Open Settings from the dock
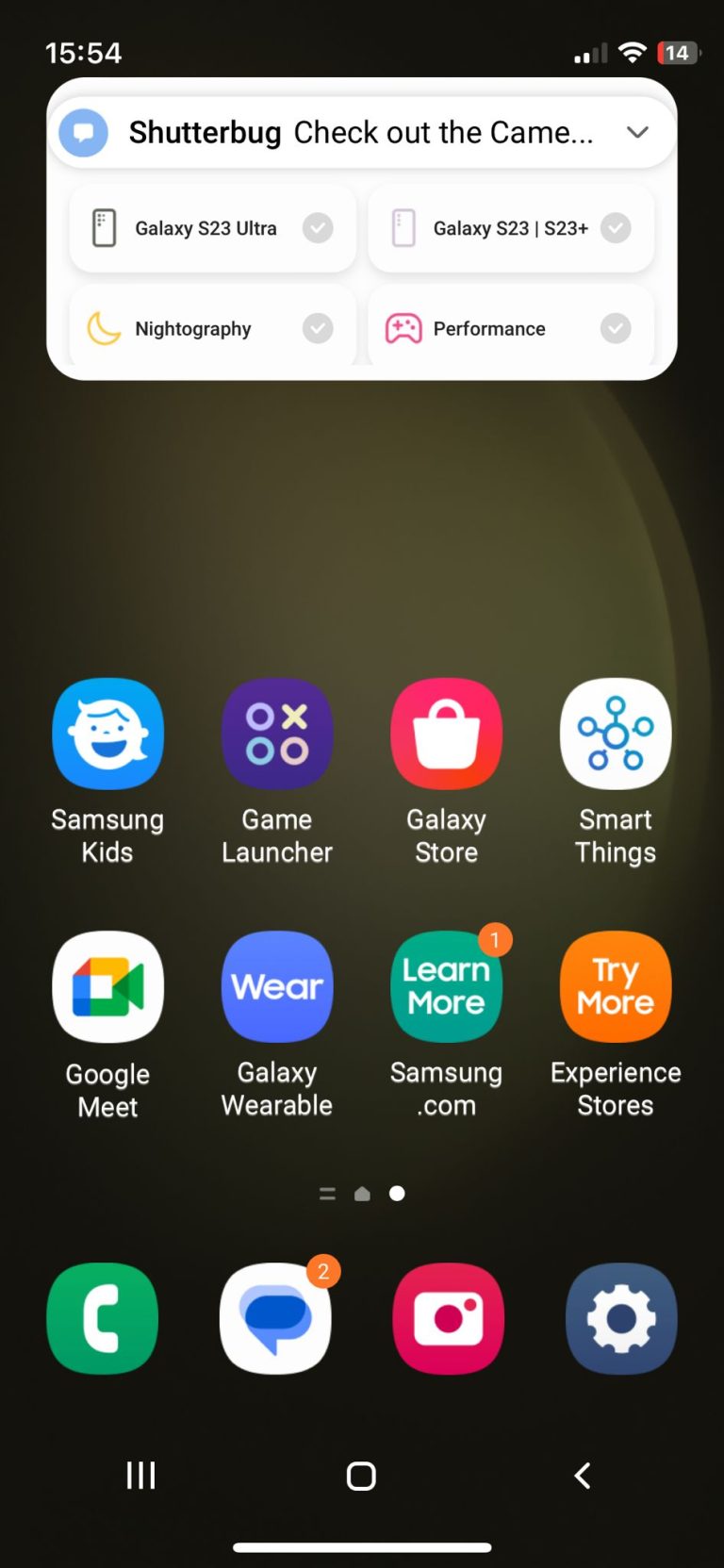 coord(620,1318)
